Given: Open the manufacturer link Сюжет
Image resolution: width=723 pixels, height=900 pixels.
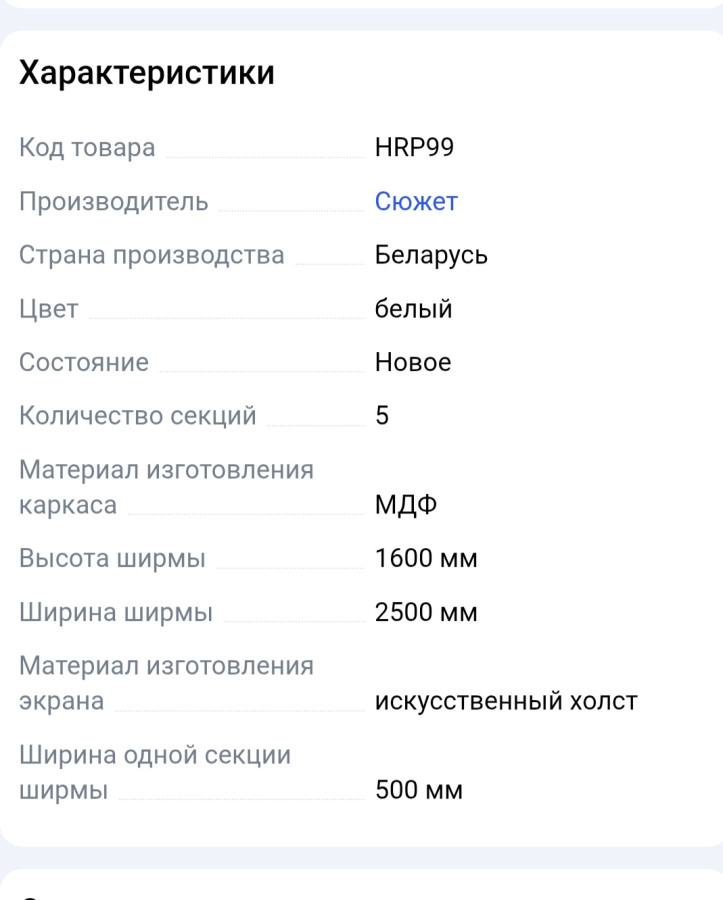Looking at the screenshot, I should click(416, 202).
